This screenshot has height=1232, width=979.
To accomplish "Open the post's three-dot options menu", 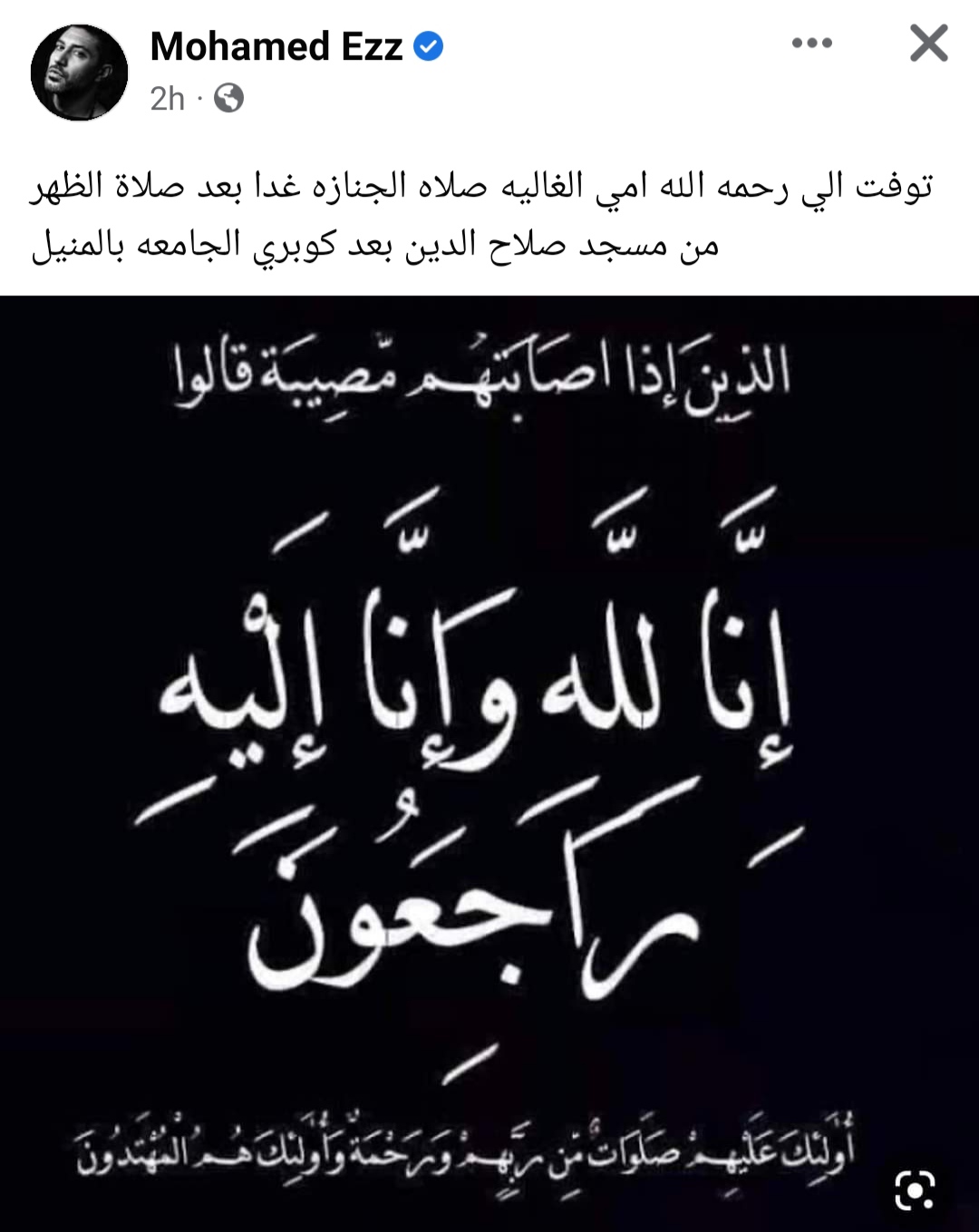I will 811,44.
